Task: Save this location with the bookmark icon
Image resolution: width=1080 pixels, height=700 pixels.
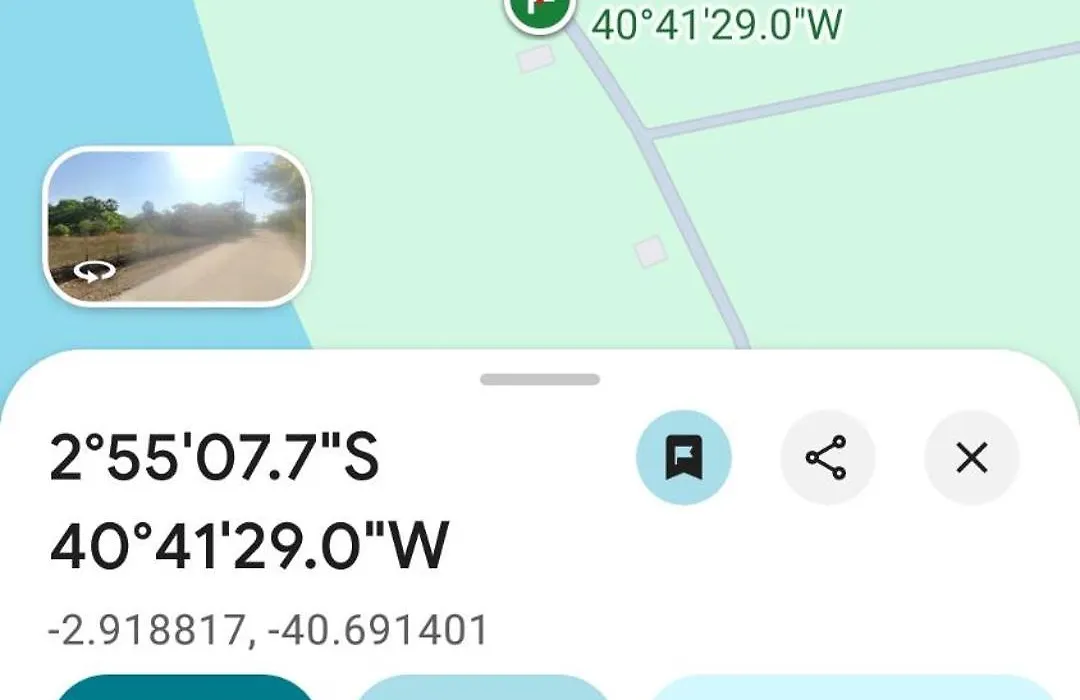Action: tap(684, 458)
